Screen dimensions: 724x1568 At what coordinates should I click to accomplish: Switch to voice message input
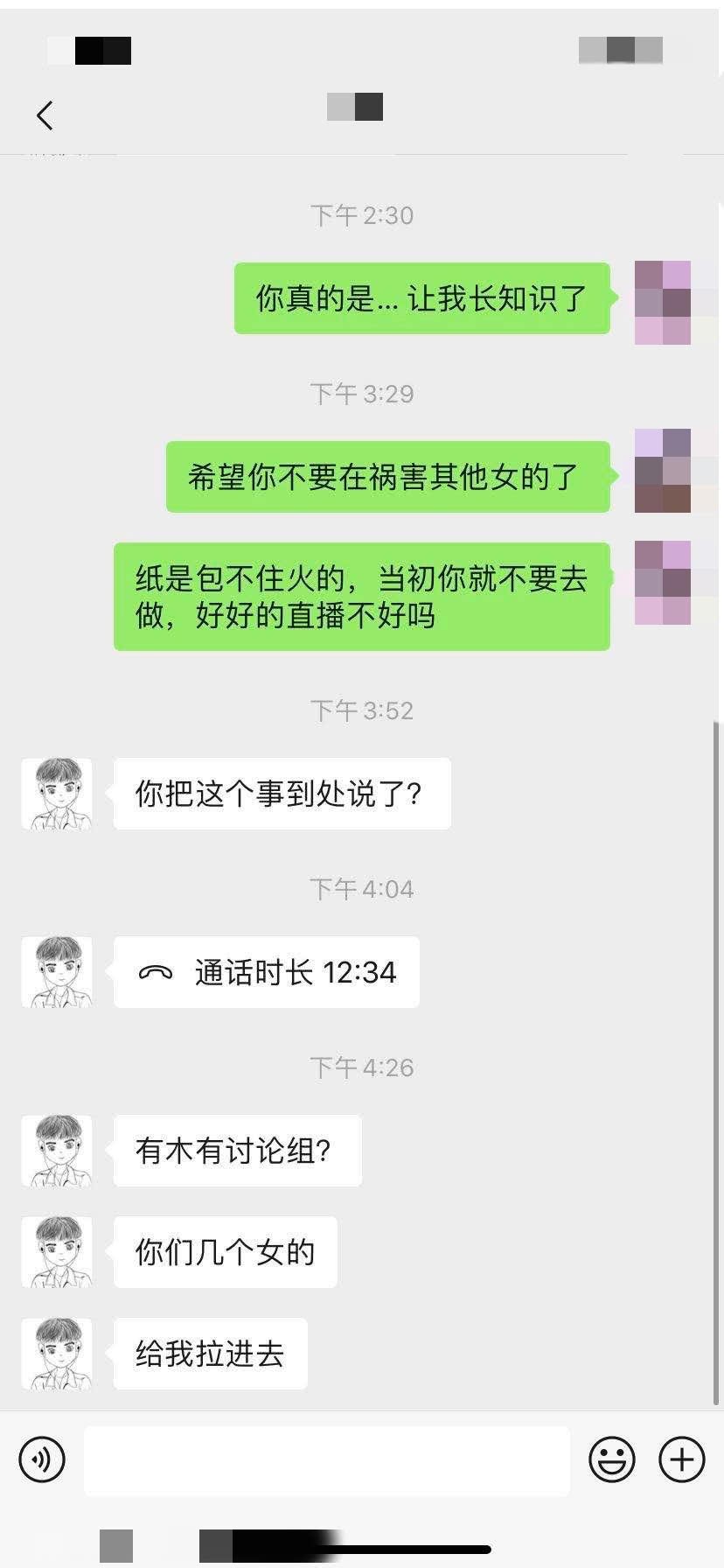tap(42, 1459)
